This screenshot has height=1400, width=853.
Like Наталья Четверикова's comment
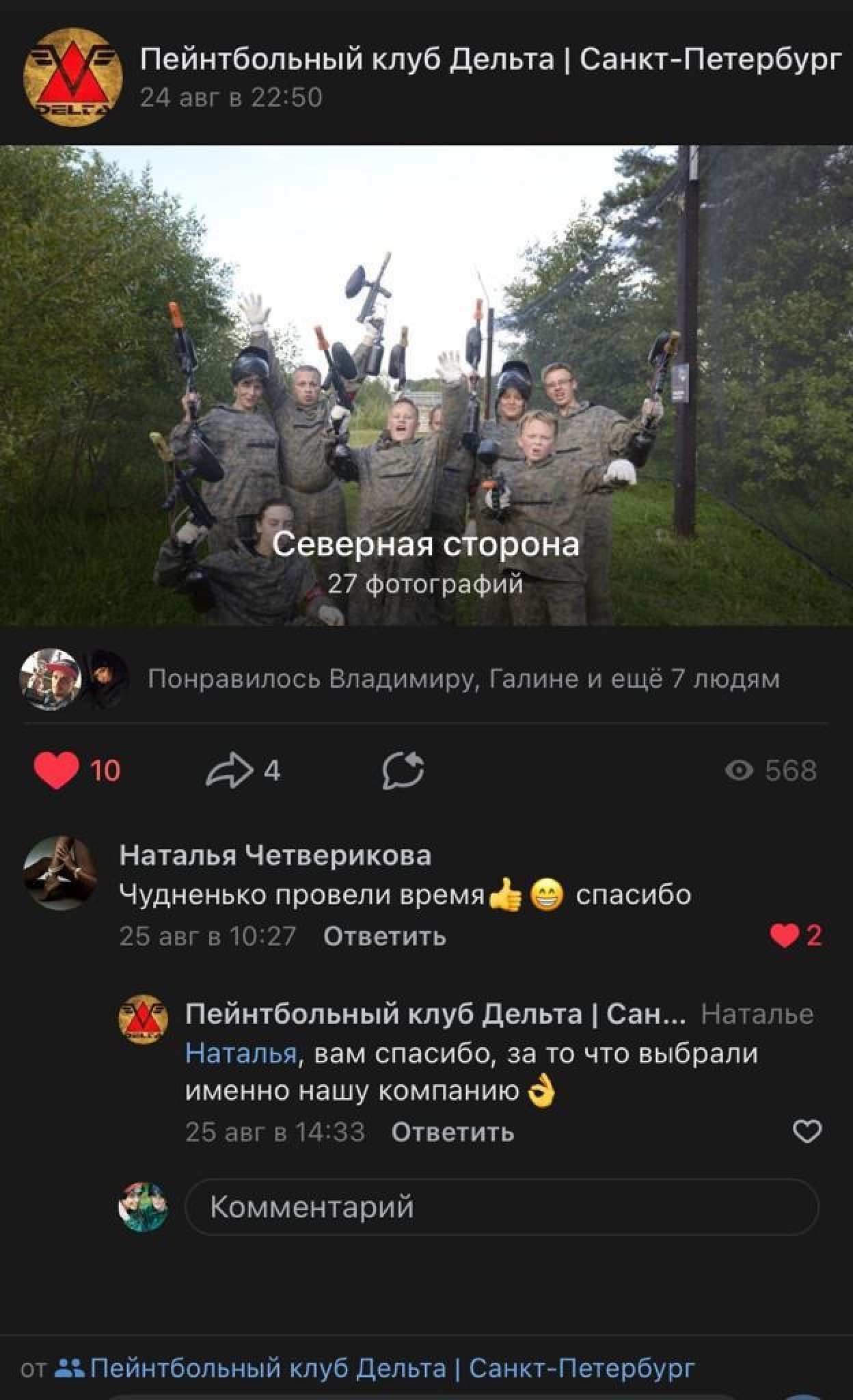796,935
